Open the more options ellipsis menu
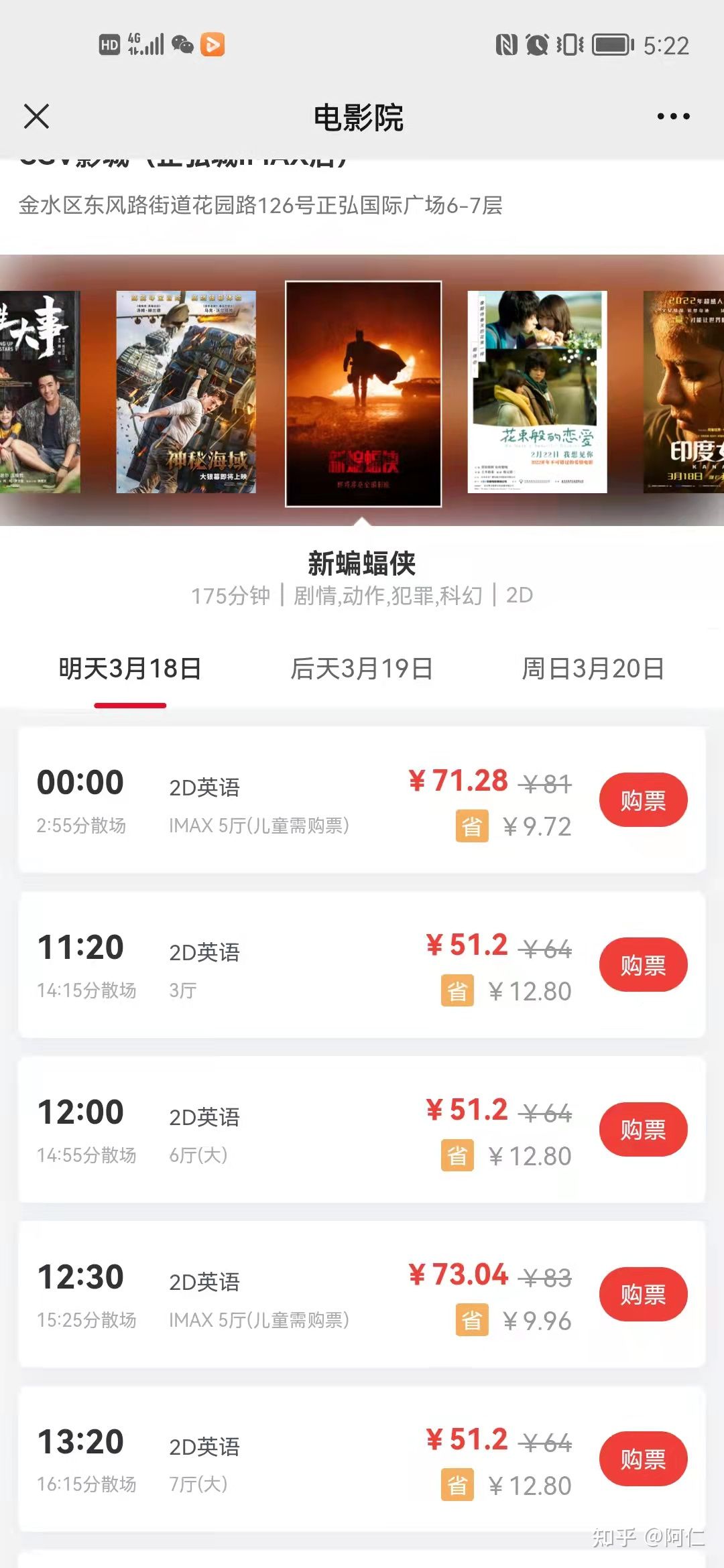 tap(672, 115)
